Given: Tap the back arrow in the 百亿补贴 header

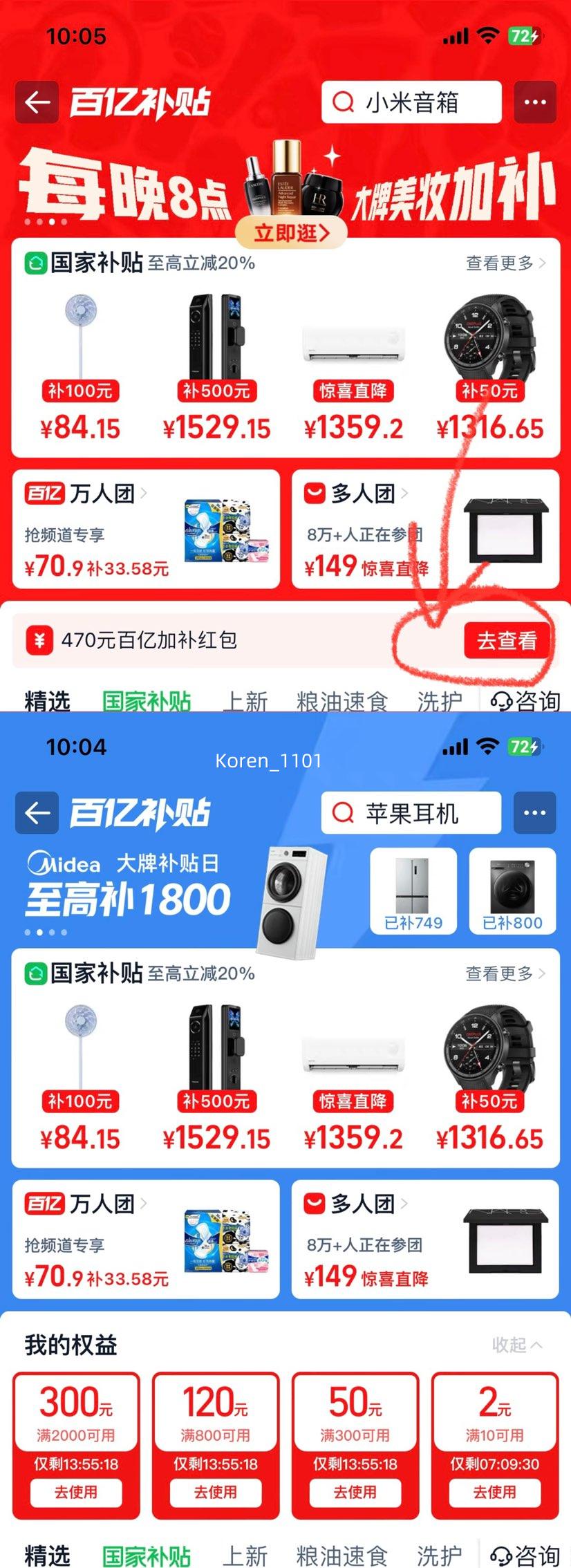Looking at the screenshot, I should [x=36, y=102].
